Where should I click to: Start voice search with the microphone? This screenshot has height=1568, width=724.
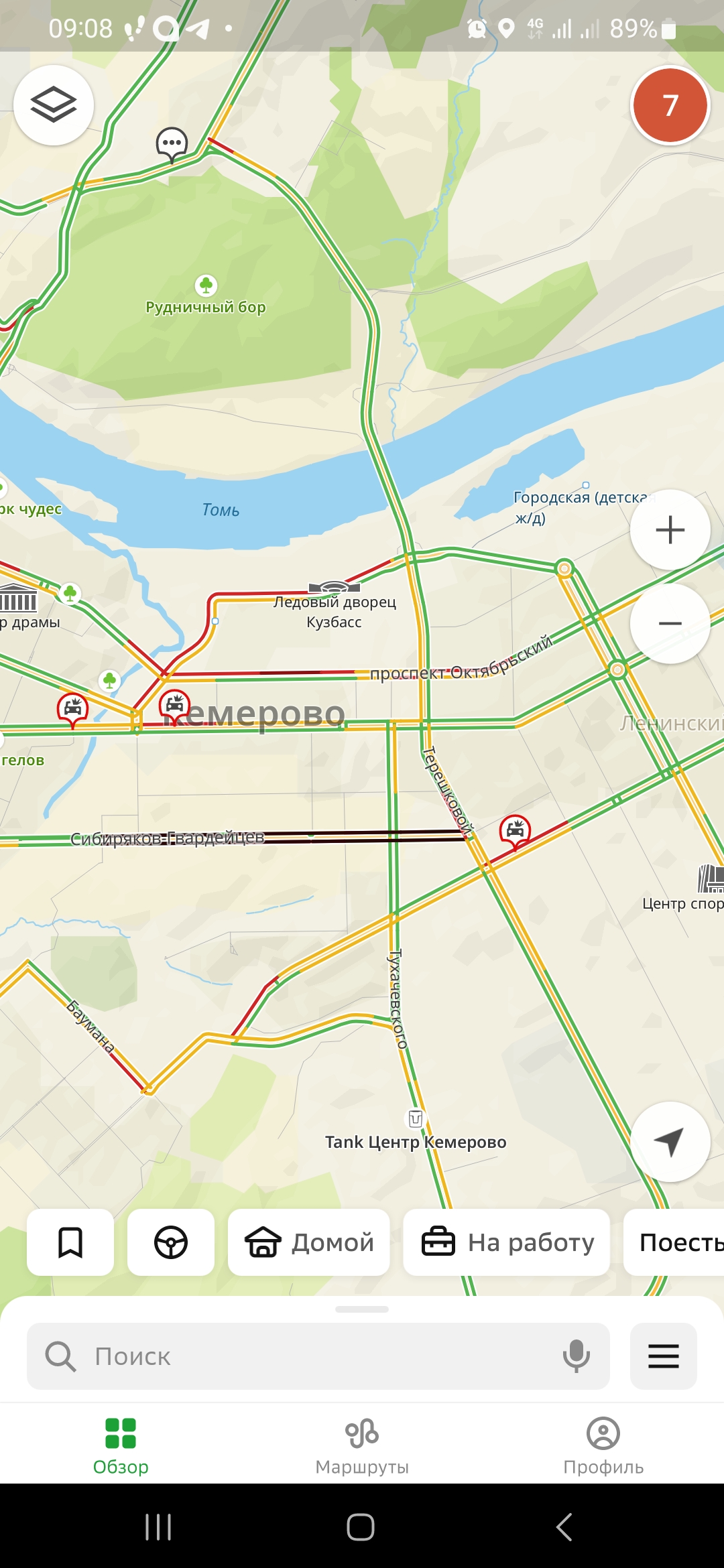[x=576, y=1356]
